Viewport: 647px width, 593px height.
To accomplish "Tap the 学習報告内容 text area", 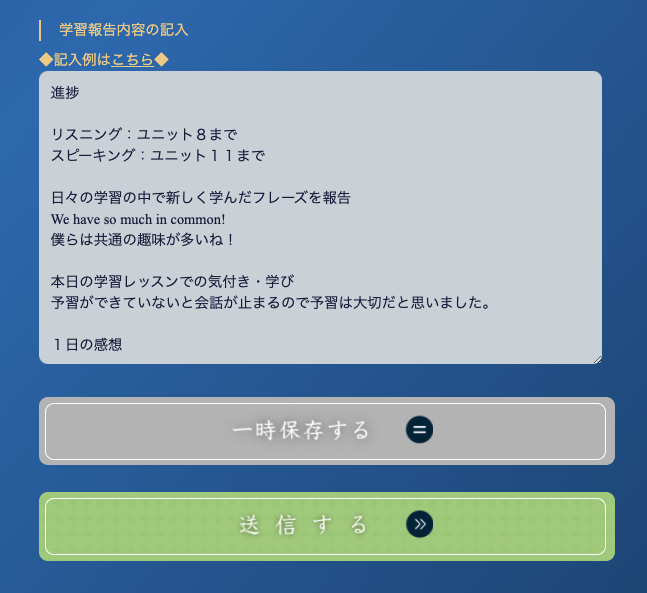I will (x=320, y=217).
